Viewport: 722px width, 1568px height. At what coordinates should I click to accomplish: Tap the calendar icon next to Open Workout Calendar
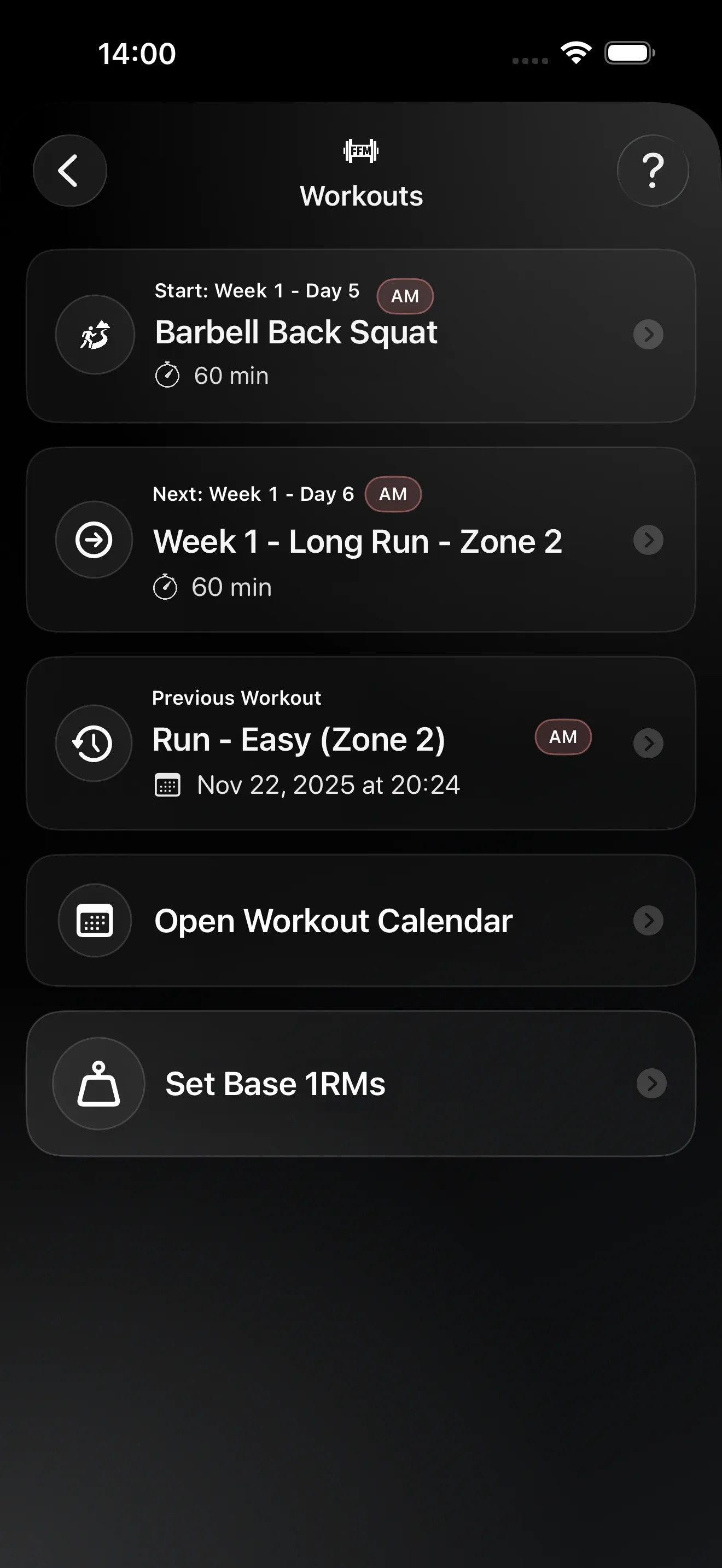[95, 920]
